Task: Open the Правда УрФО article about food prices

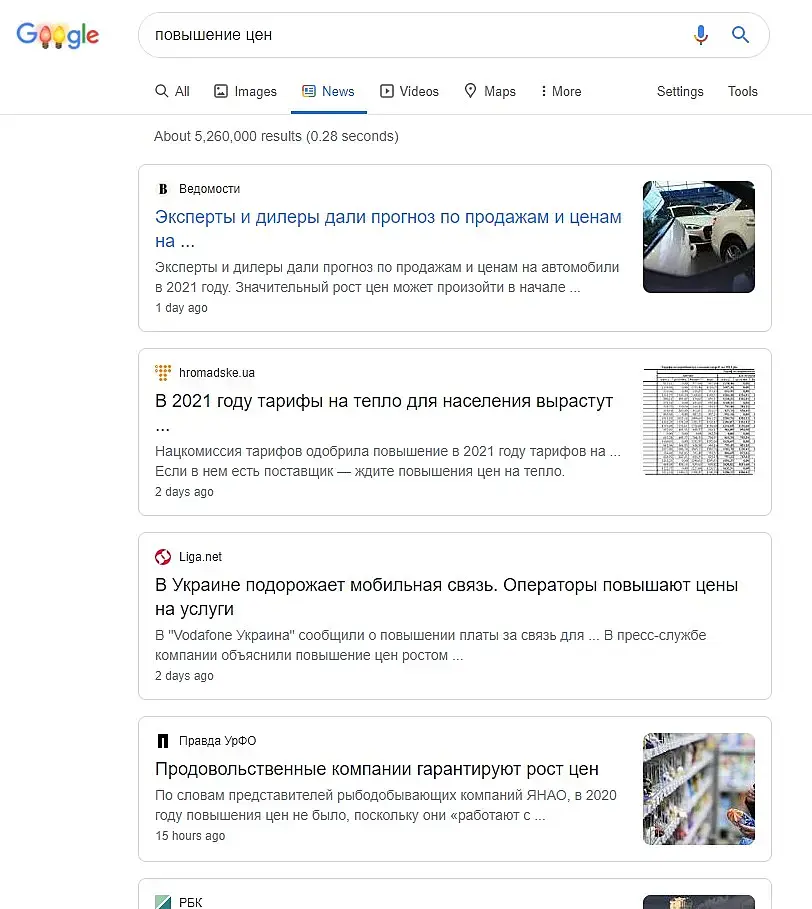Action: [x=377, y=769]
